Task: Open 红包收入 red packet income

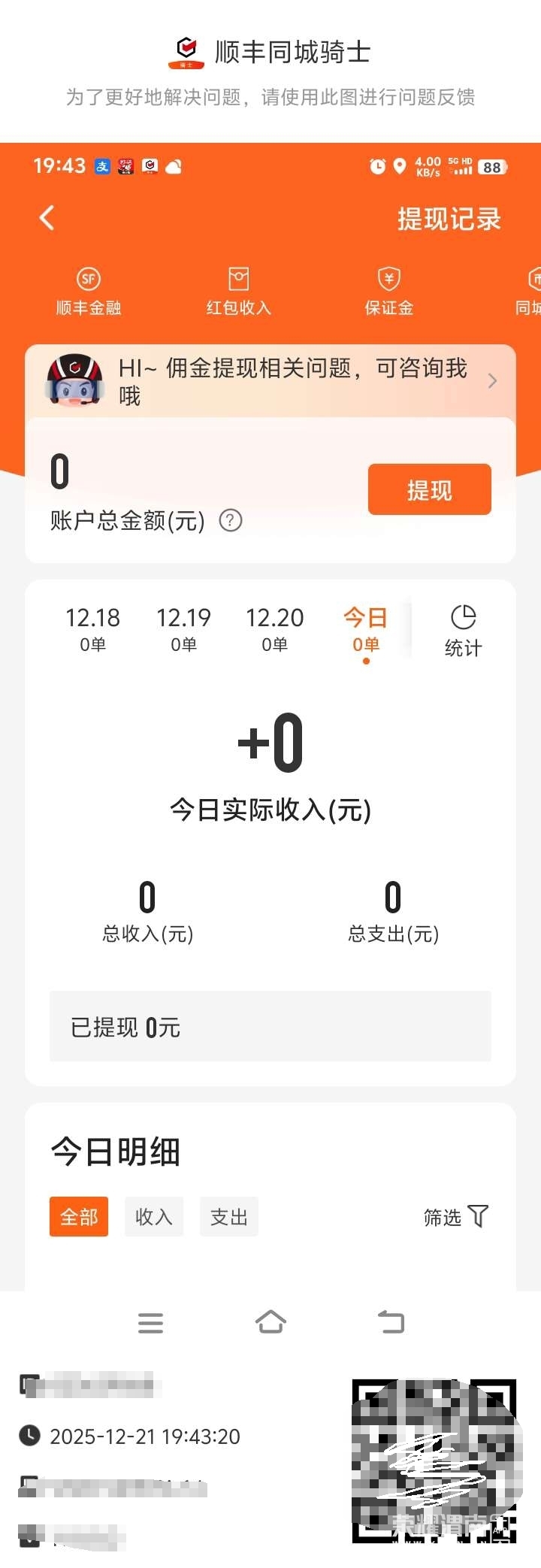Action: point(238,291)
